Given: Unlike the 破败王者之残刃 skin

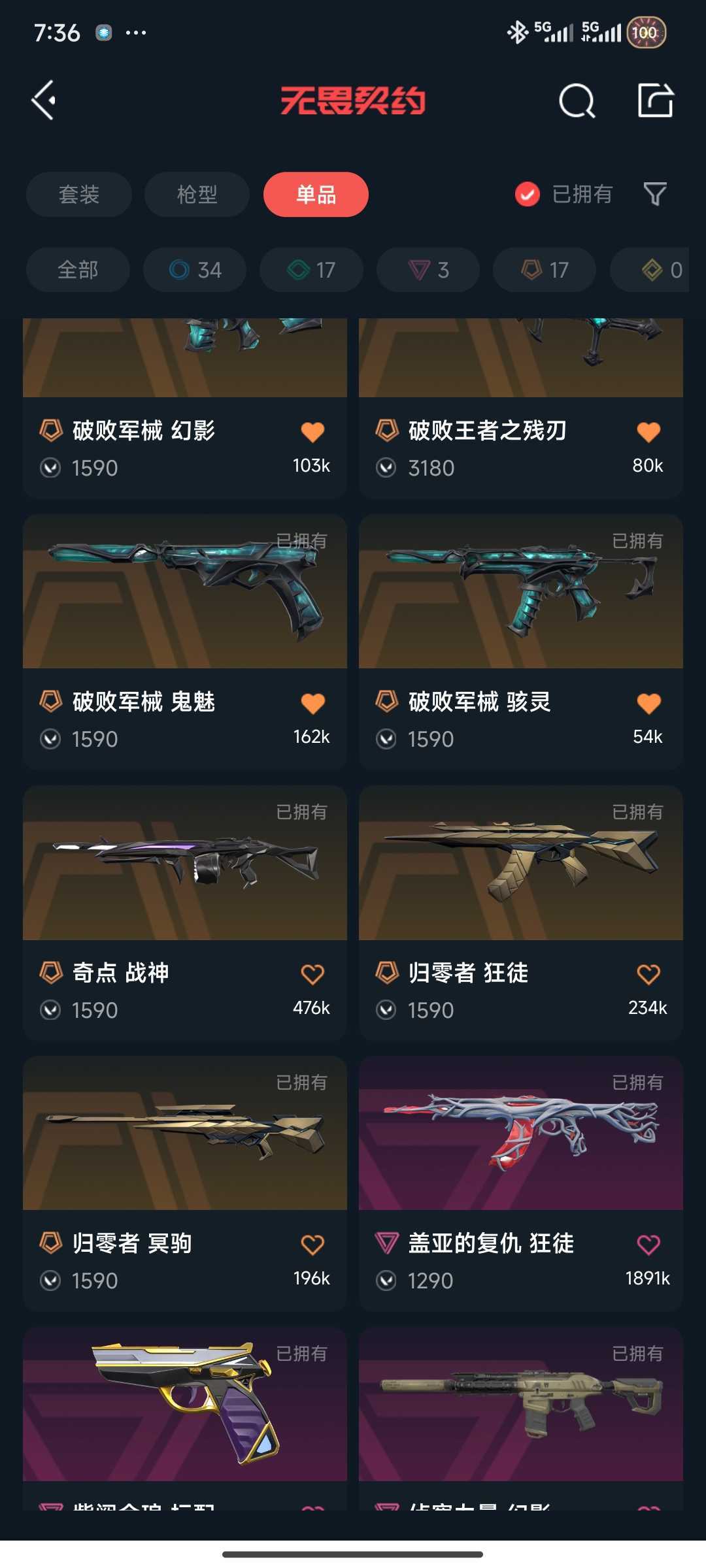Looking at the screenshot, I should coord(648,432).
